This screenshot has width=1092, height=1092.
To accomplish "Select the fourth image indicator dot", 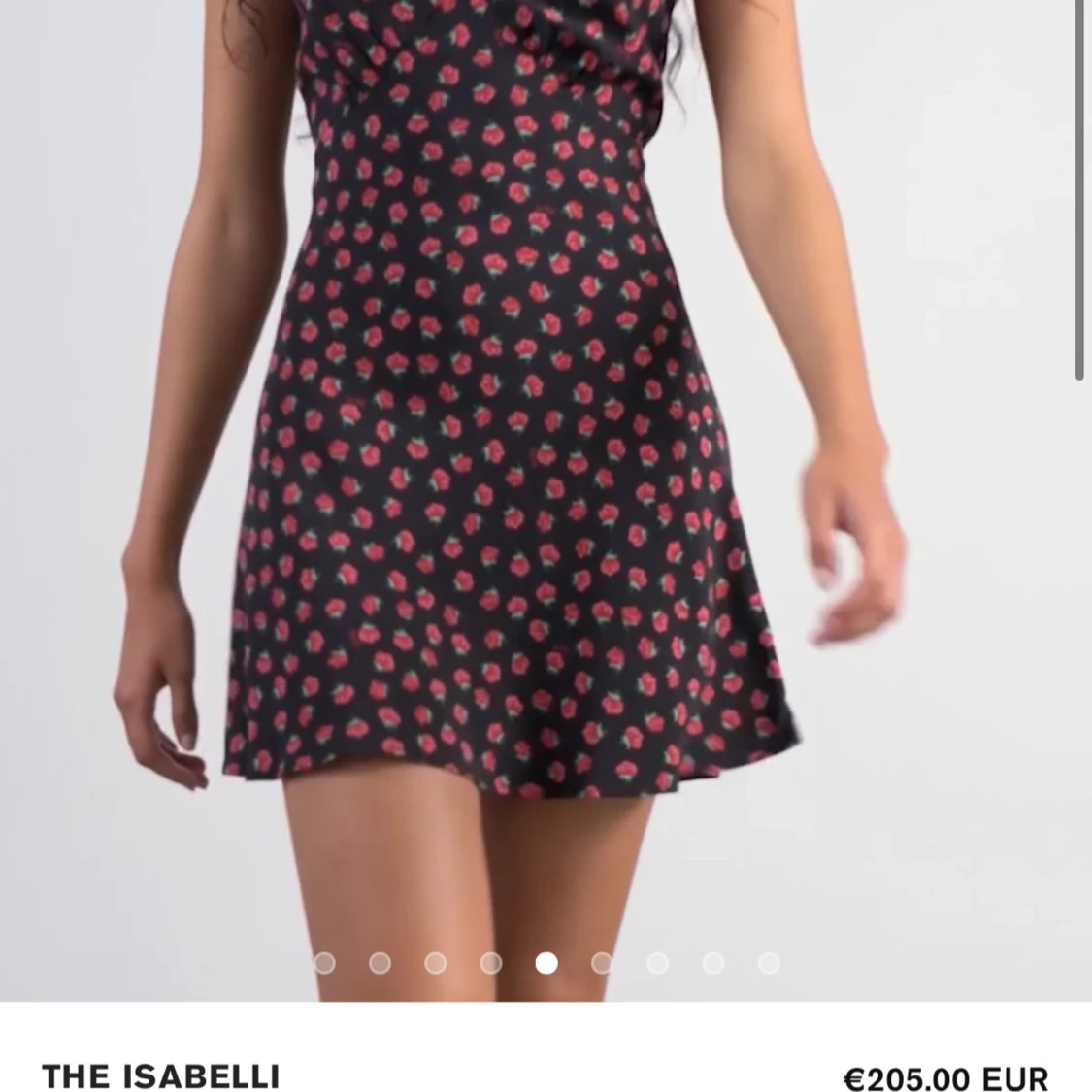I will coord(491,963).
